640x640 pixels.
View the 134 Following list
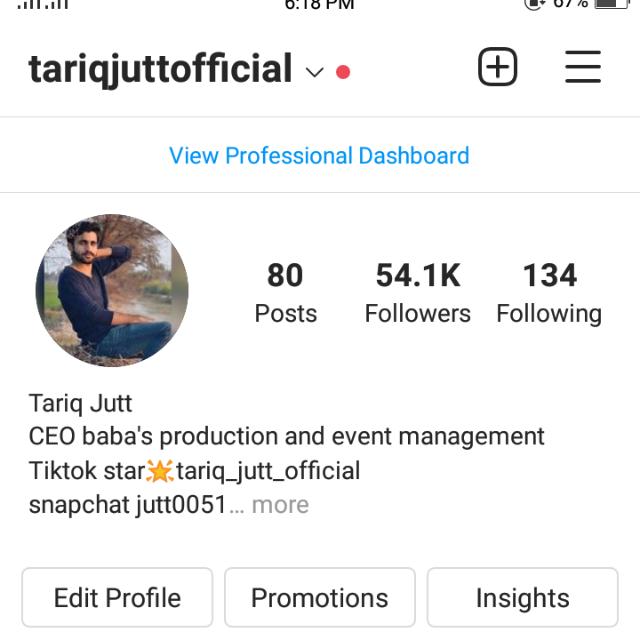point(549,292)
